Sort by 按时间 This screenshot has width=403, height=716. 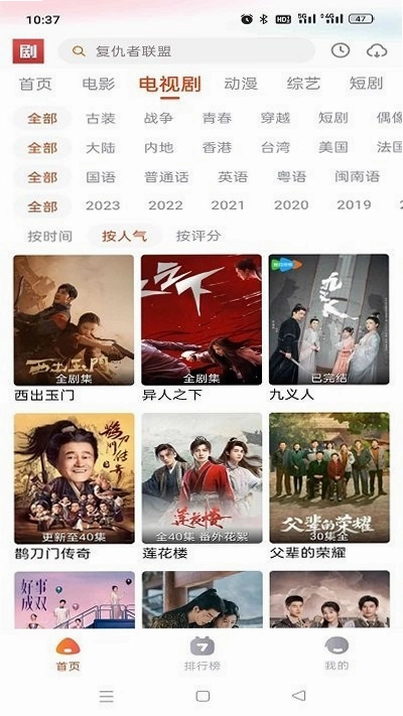tap(50, 236)
